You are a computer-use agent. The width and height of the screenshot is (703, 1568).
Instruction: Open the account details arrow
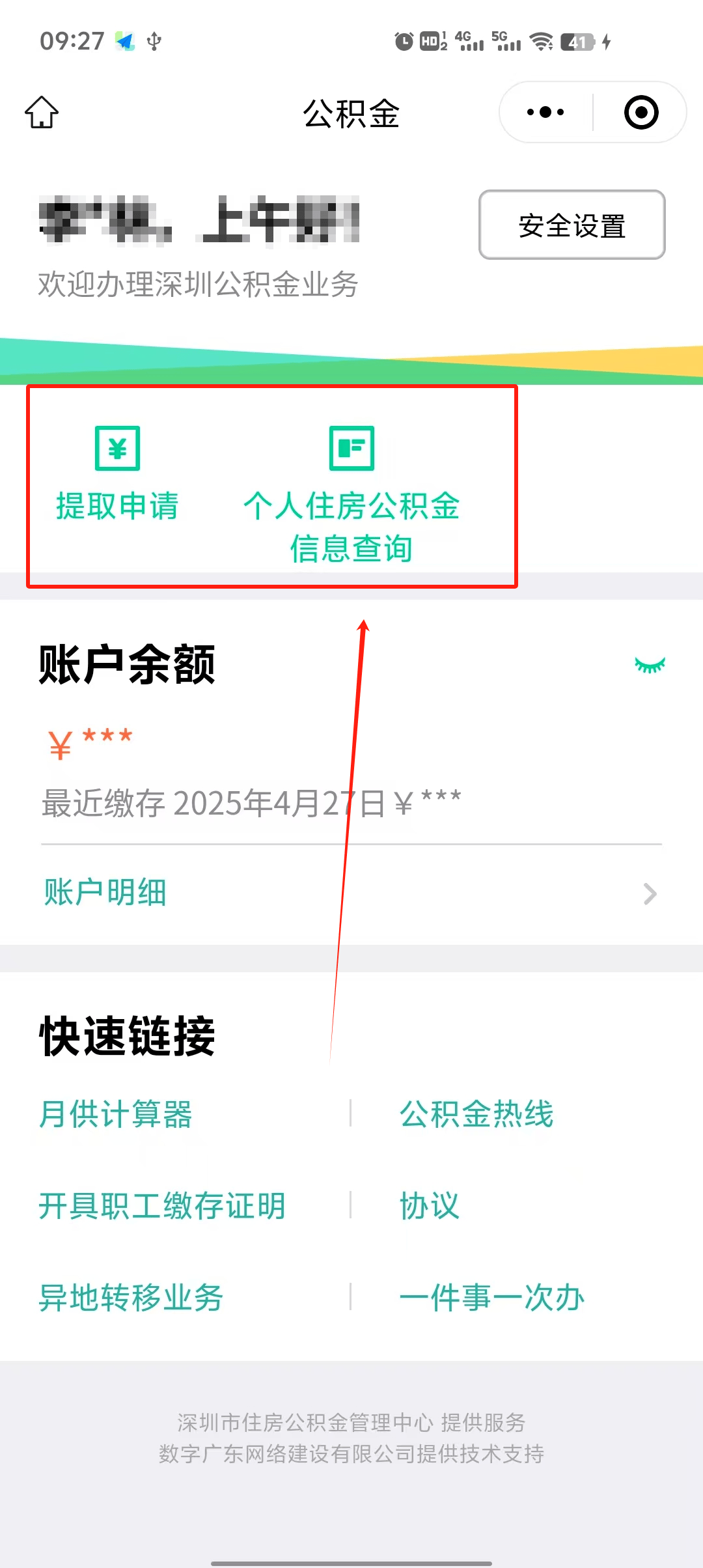(x=649, y=893)
